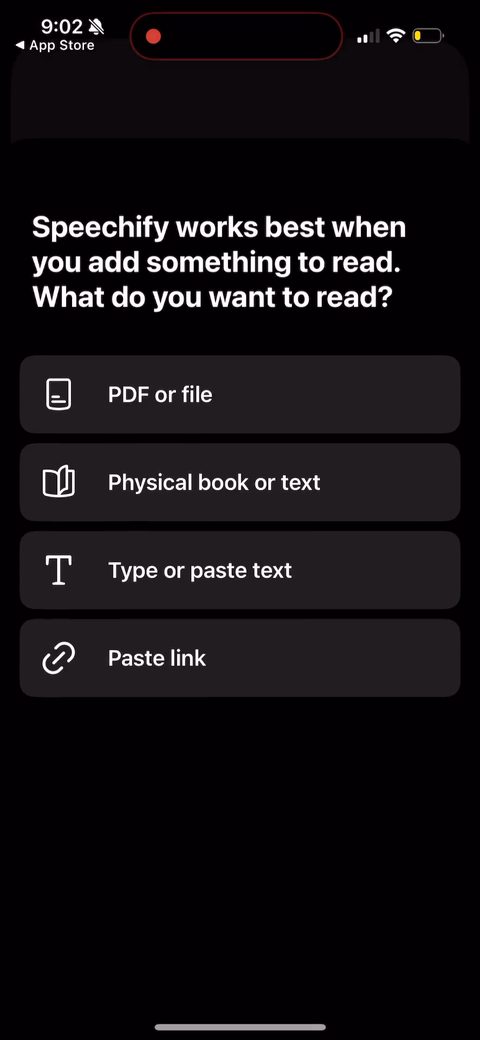Select the PDF or file option
Image resolution: width=480 pixels, height=1040 pixels.
[x=240, y=395]
